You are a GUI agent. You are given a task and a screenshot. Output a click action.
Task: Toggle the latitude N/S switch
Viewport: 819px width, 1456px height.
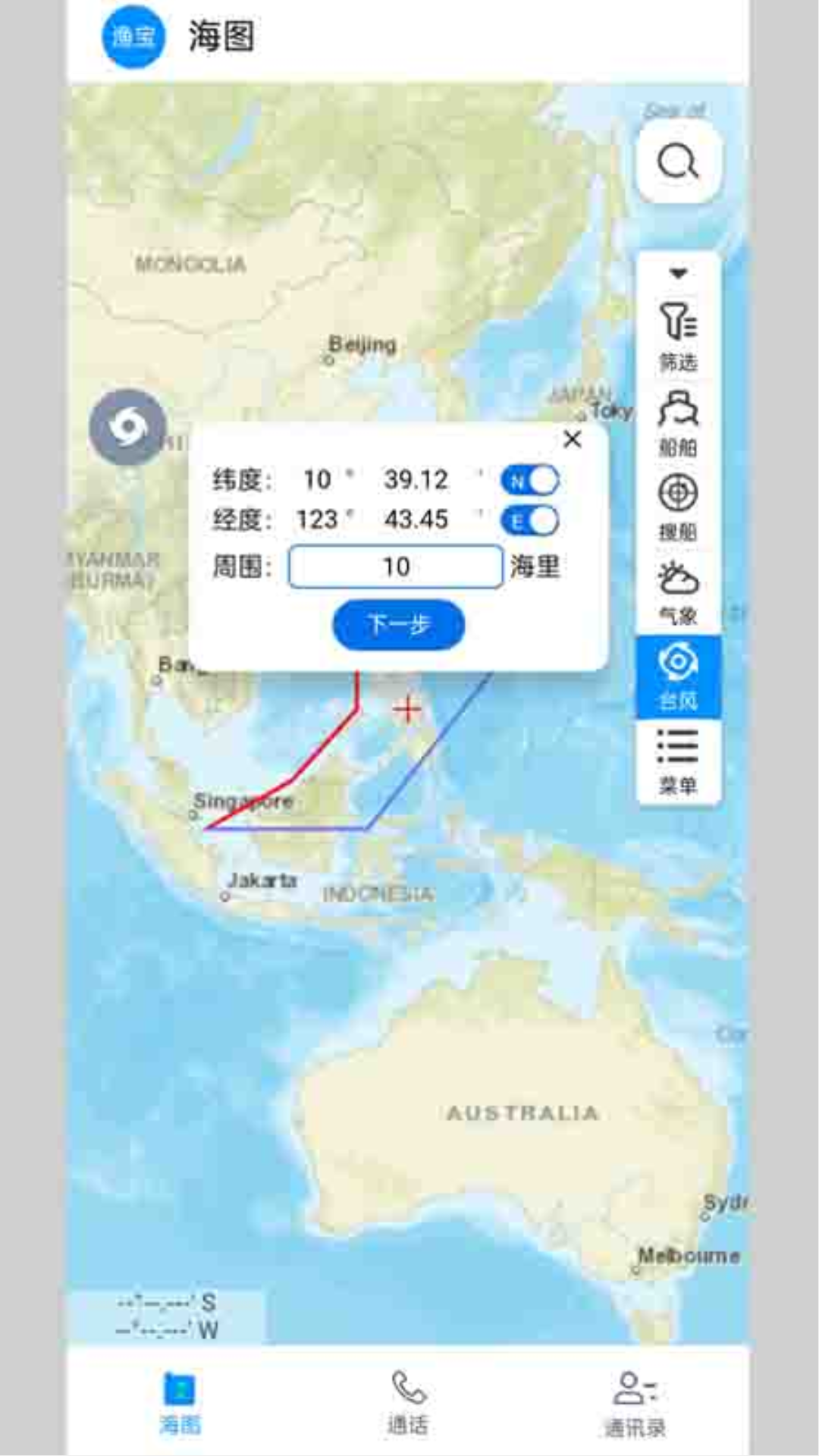tap(530, 480)
